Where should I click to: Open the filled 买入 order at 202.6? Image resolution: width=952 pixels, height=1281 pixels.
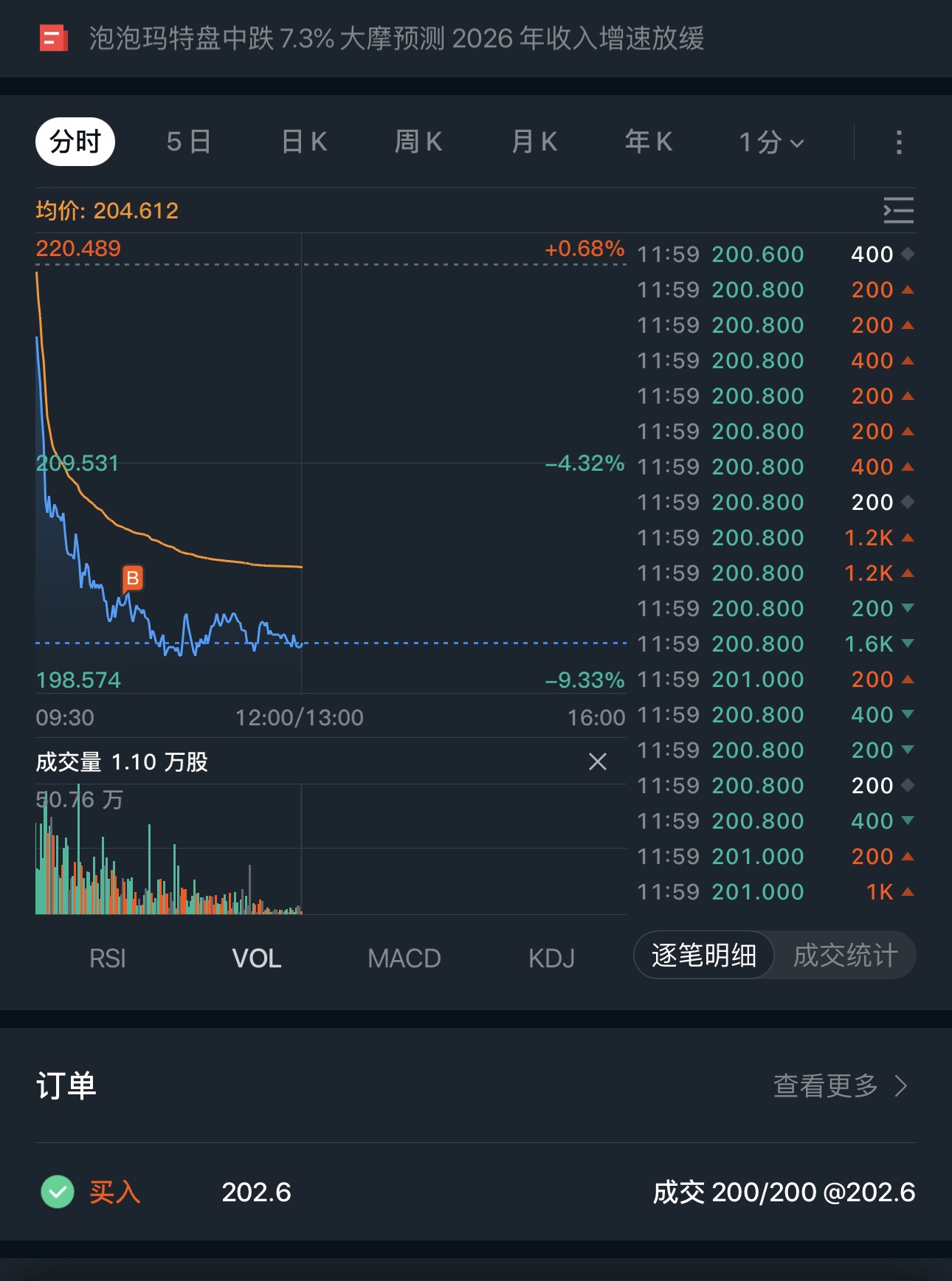coord(476,1192)
